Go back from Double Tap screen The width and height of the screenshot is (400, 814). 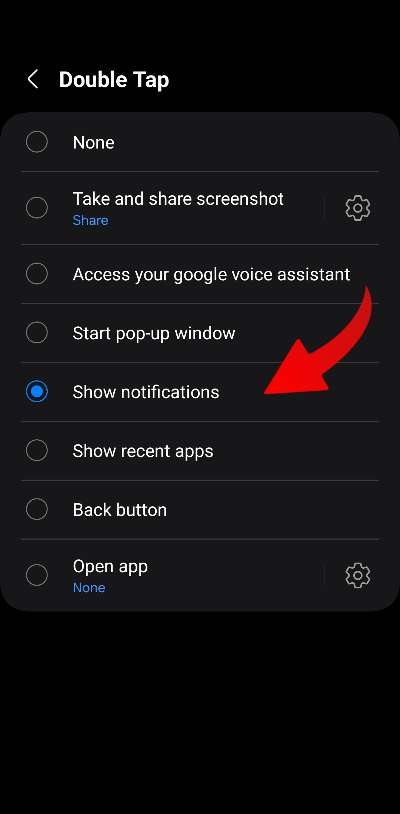pyautogui.click(x=33, y=80)
